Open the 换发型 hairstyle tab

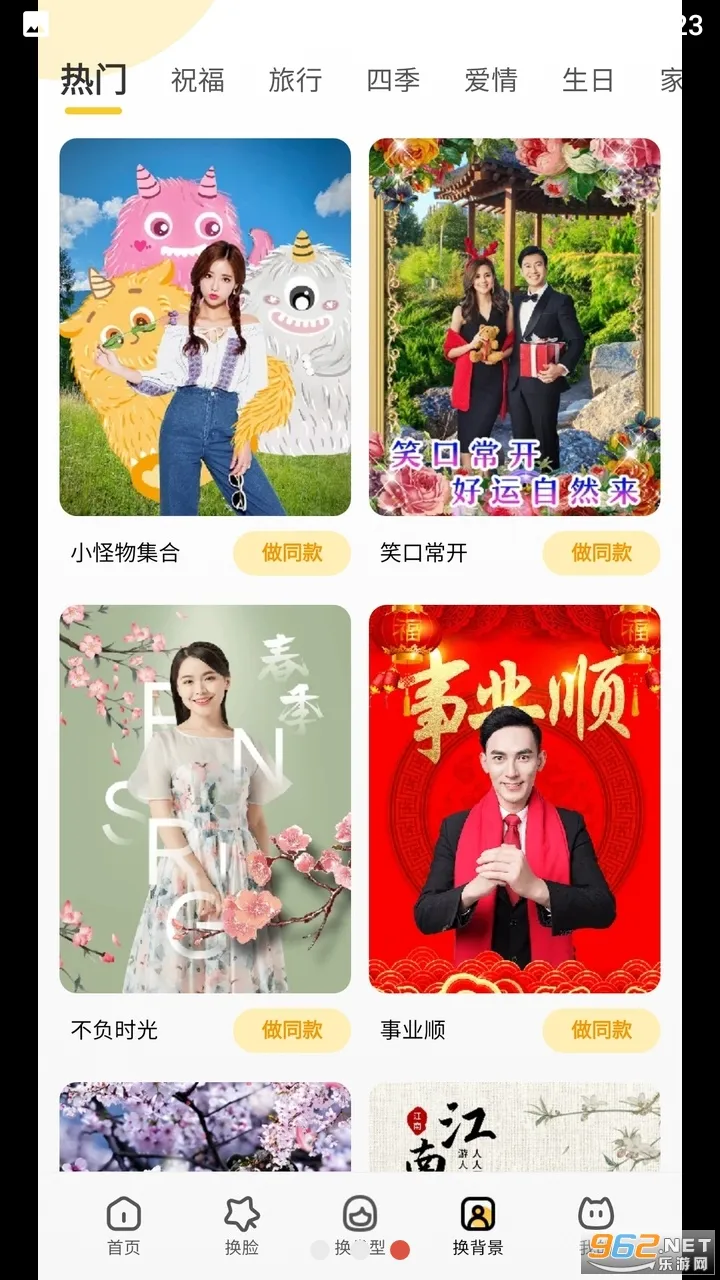click(360, 1226)
